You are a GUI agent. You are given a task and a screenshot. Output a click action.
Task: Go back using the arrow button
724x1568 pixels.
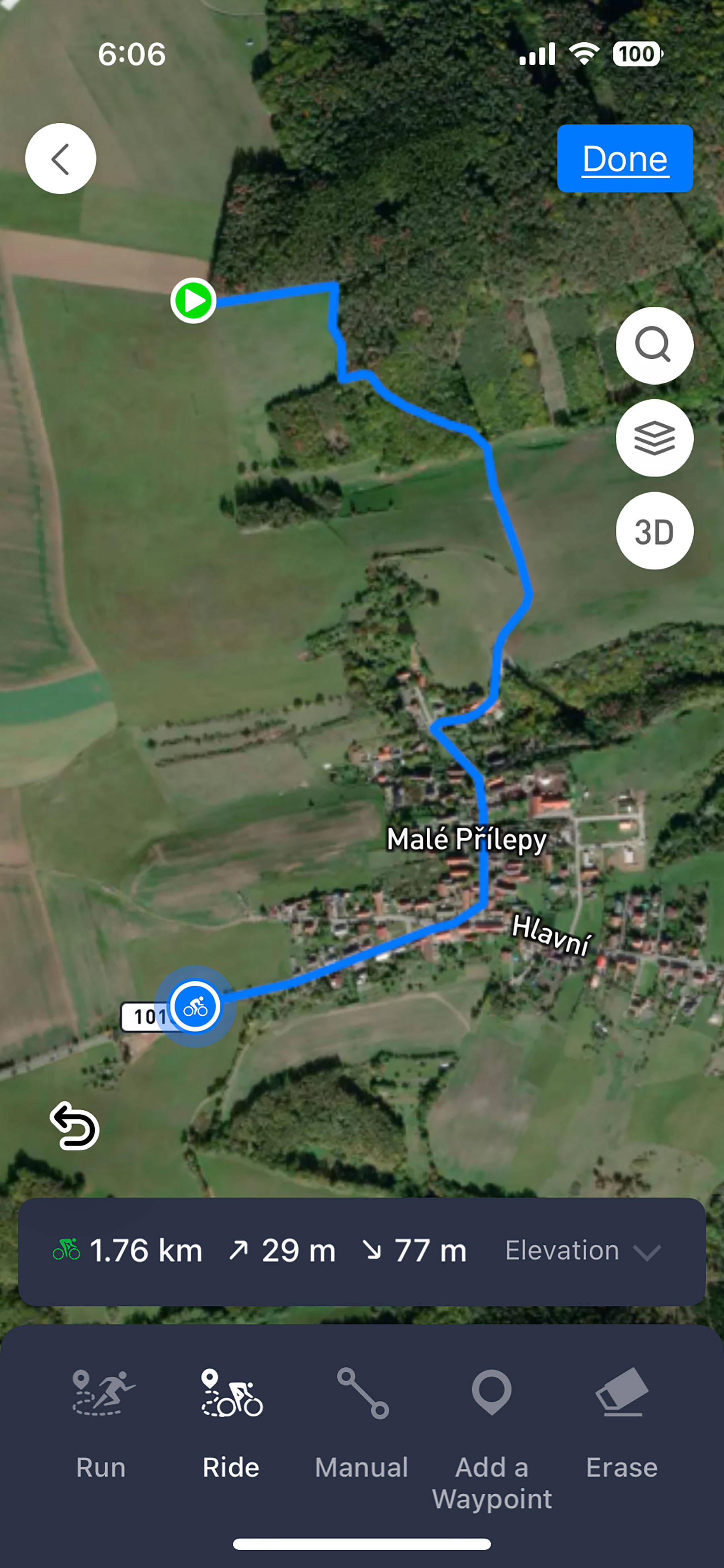point(60,159)
